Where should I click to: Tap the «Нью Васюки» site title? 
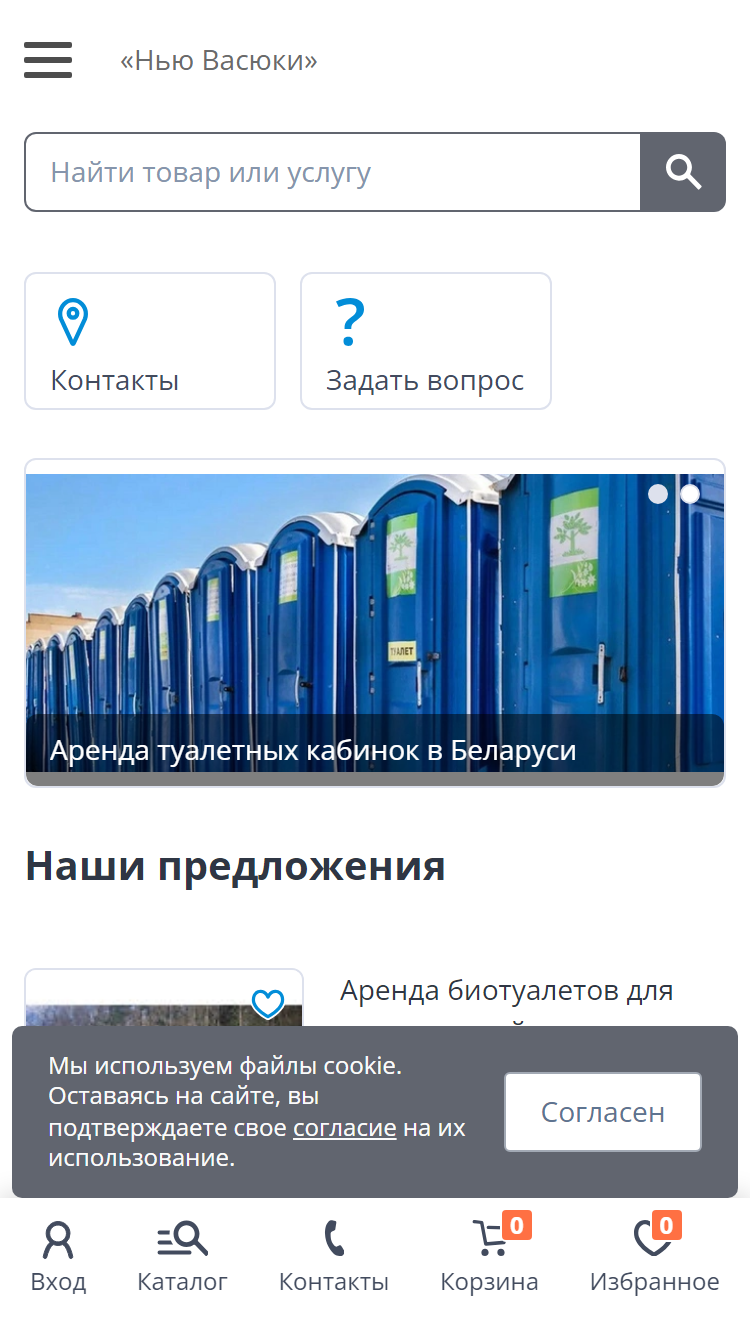[x=218, y=61]
